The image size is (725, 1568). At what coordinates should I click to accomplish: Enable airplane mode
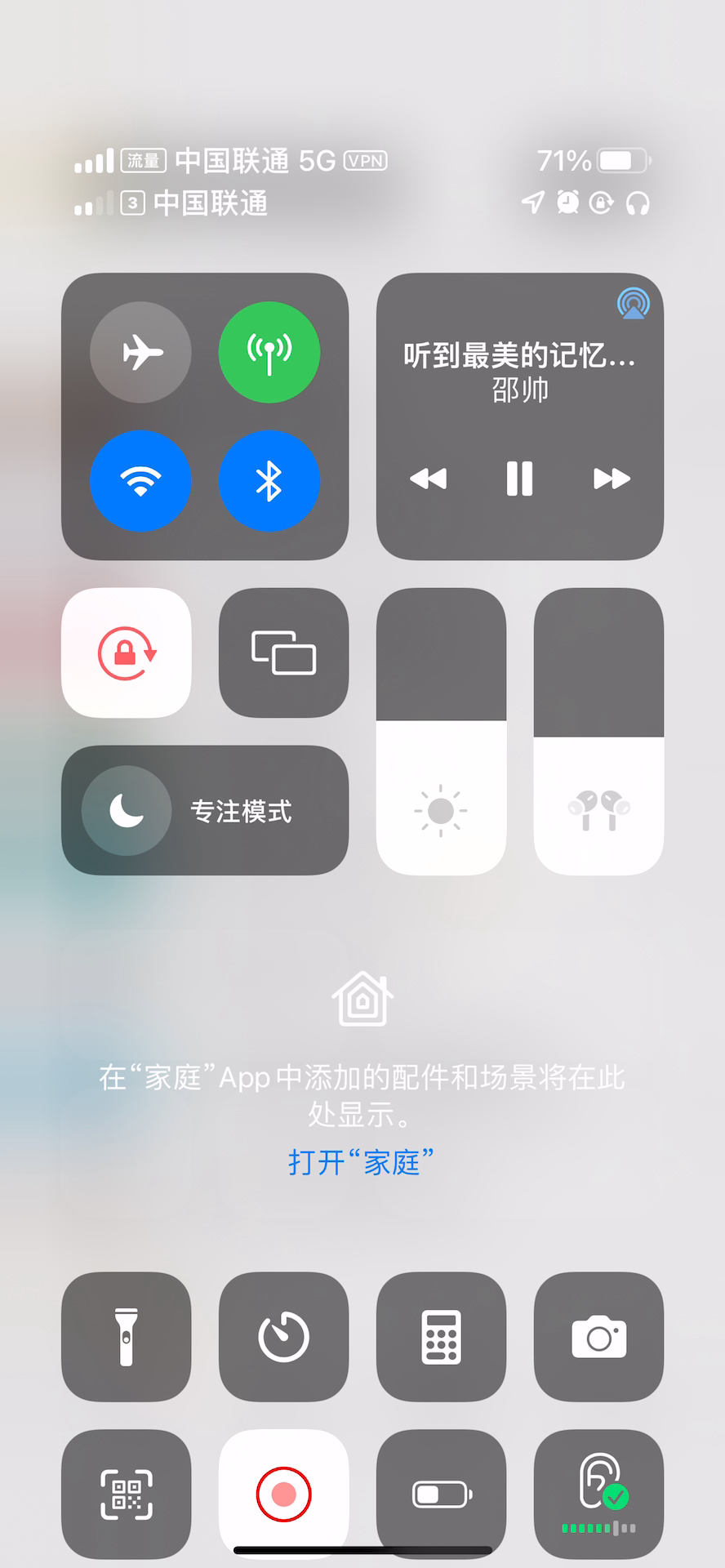[x=140, y=352]
